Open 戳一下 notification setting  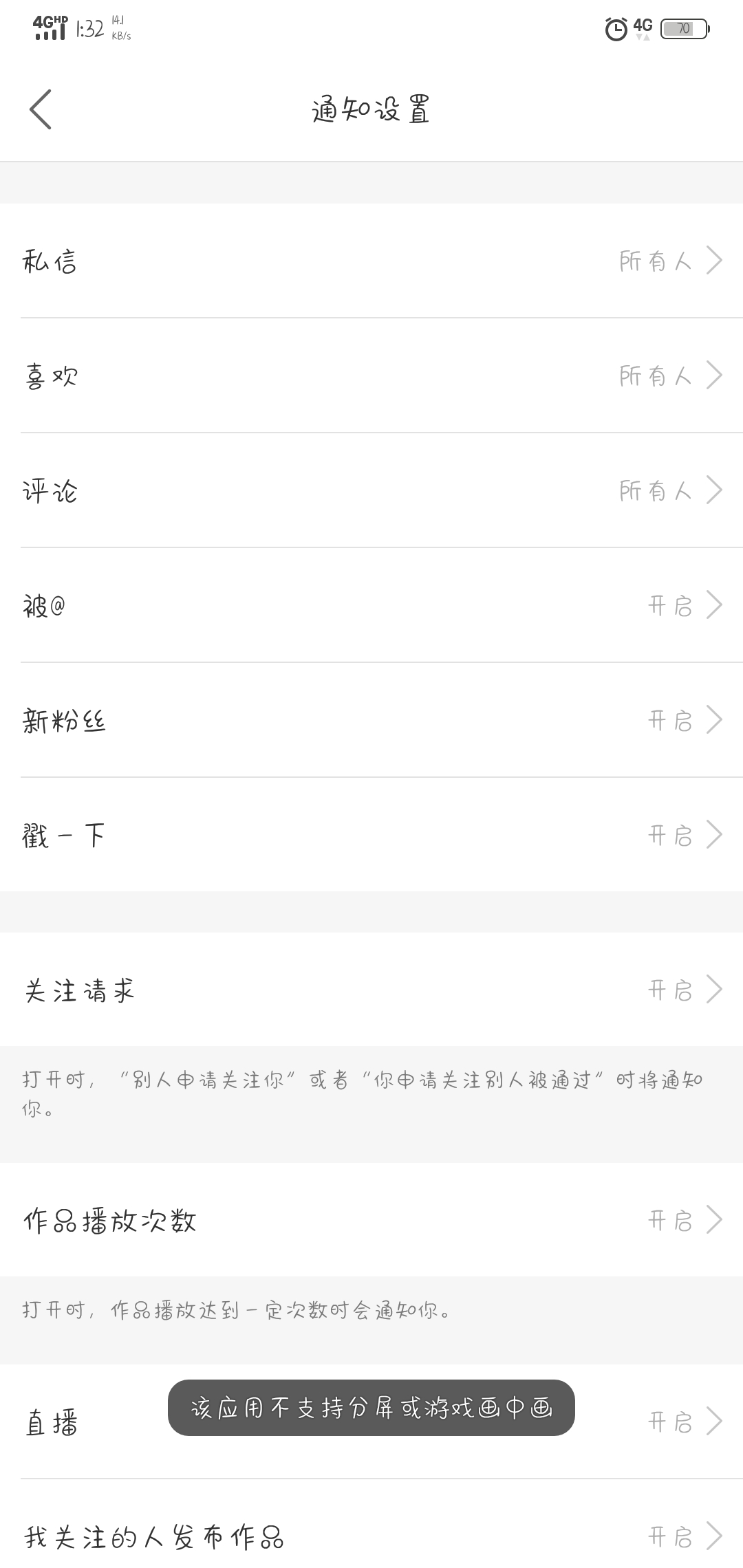(x=371, y=836)
